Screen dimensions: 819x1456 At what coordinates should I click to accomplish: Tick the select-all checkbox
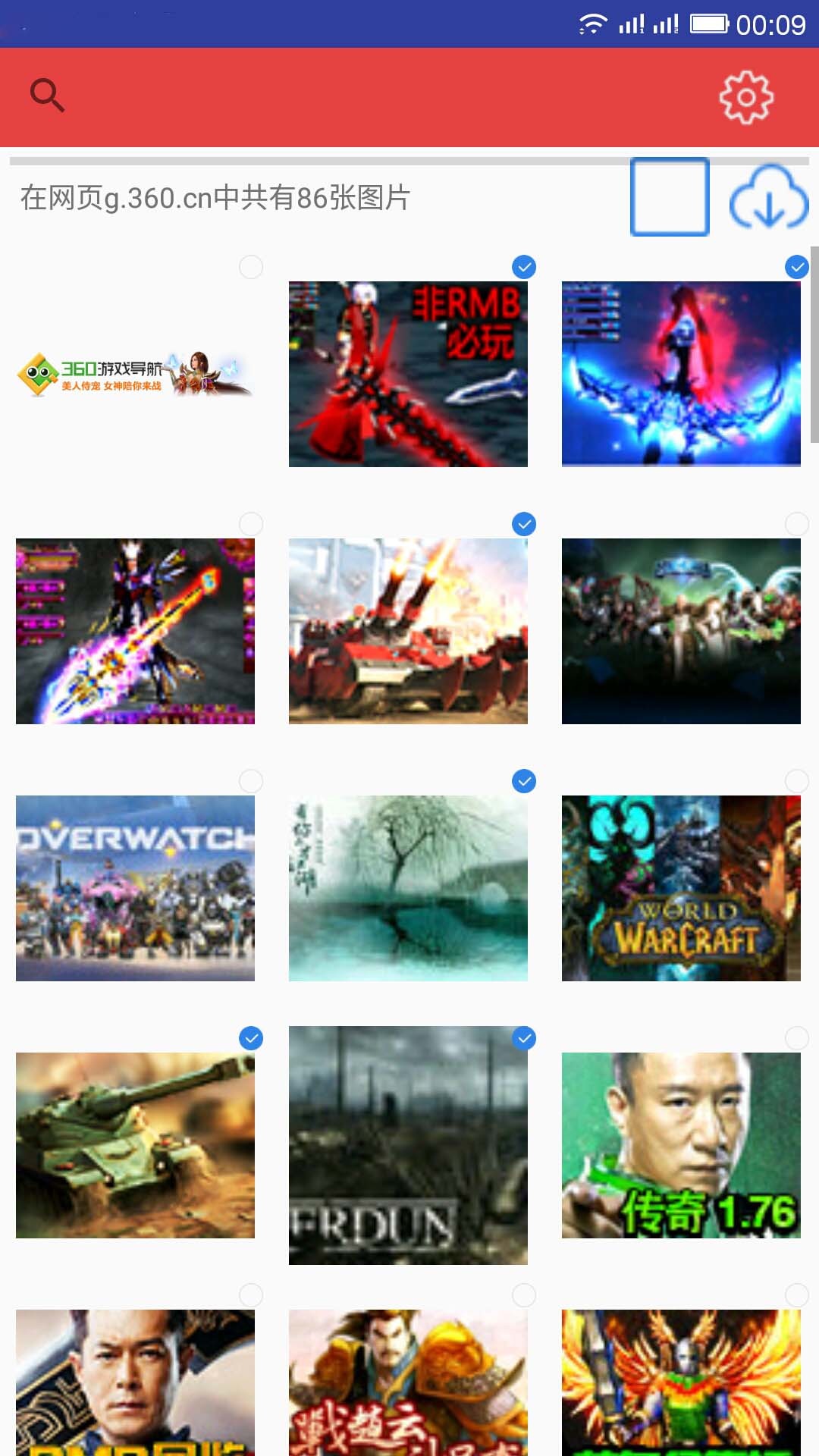point(670,197)
